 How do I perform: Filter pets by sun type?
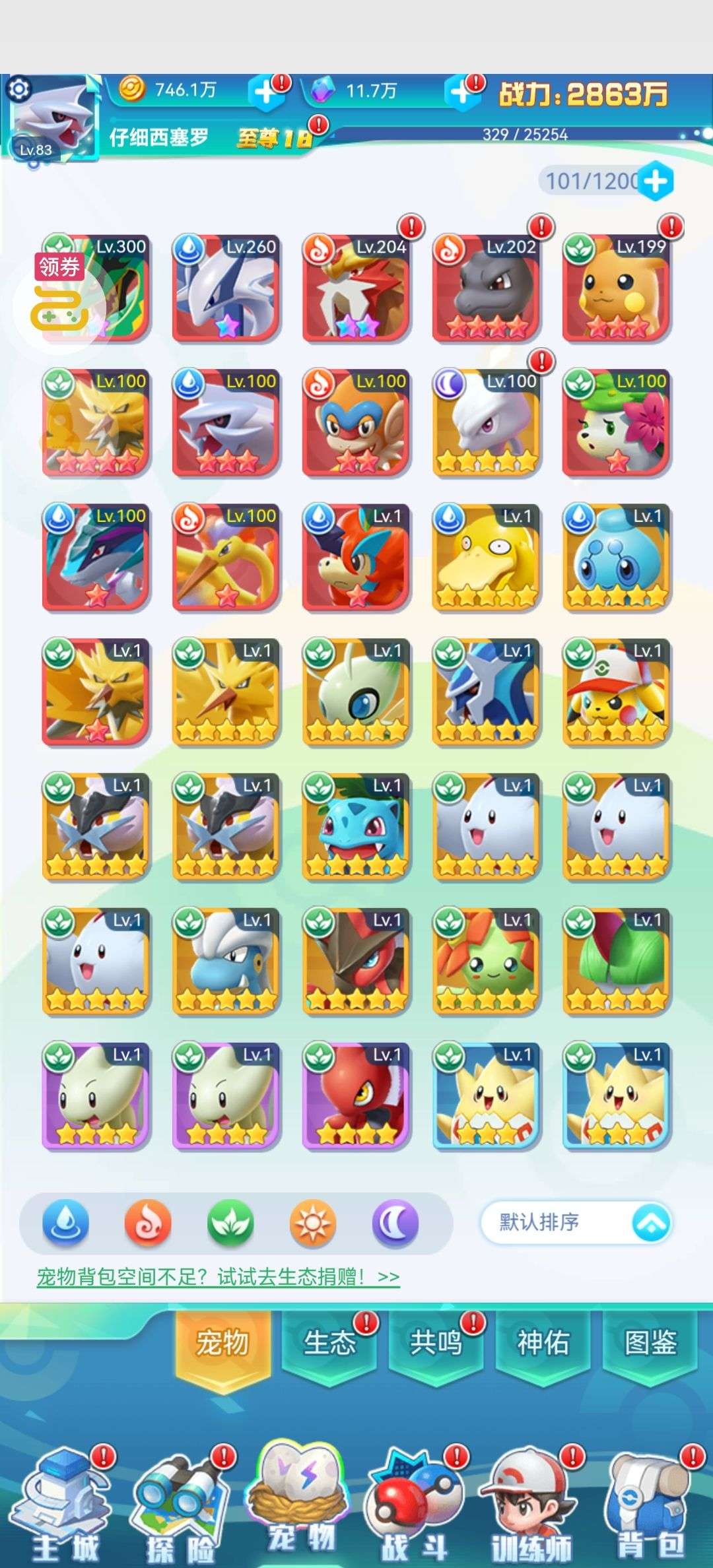point(313,1223)
